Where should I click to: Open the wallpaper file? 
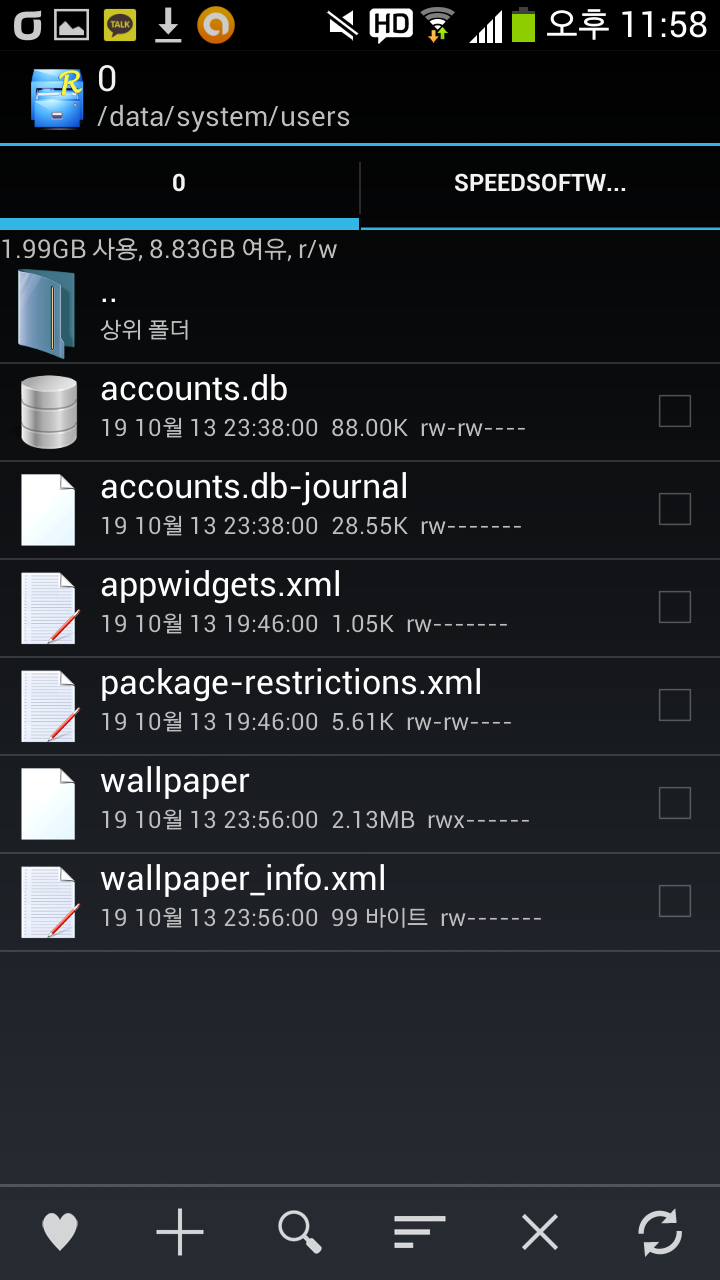tap(300, 802)
